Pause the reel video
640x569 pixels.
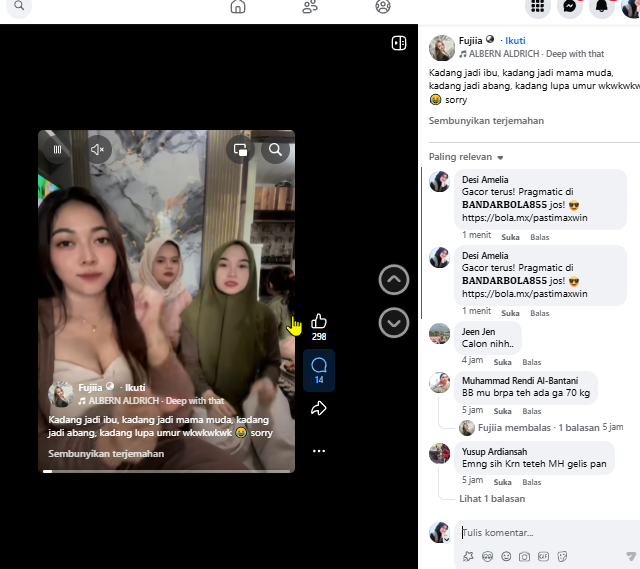58,150
